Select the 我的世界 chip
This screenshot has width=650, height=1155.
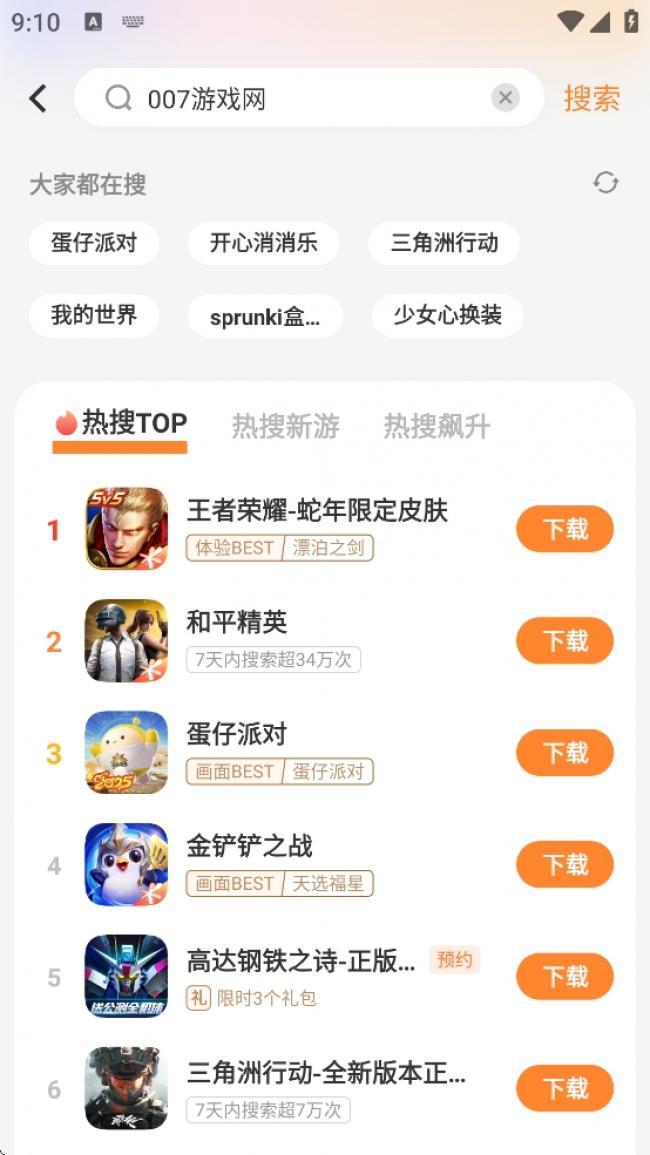coord(94,316)
